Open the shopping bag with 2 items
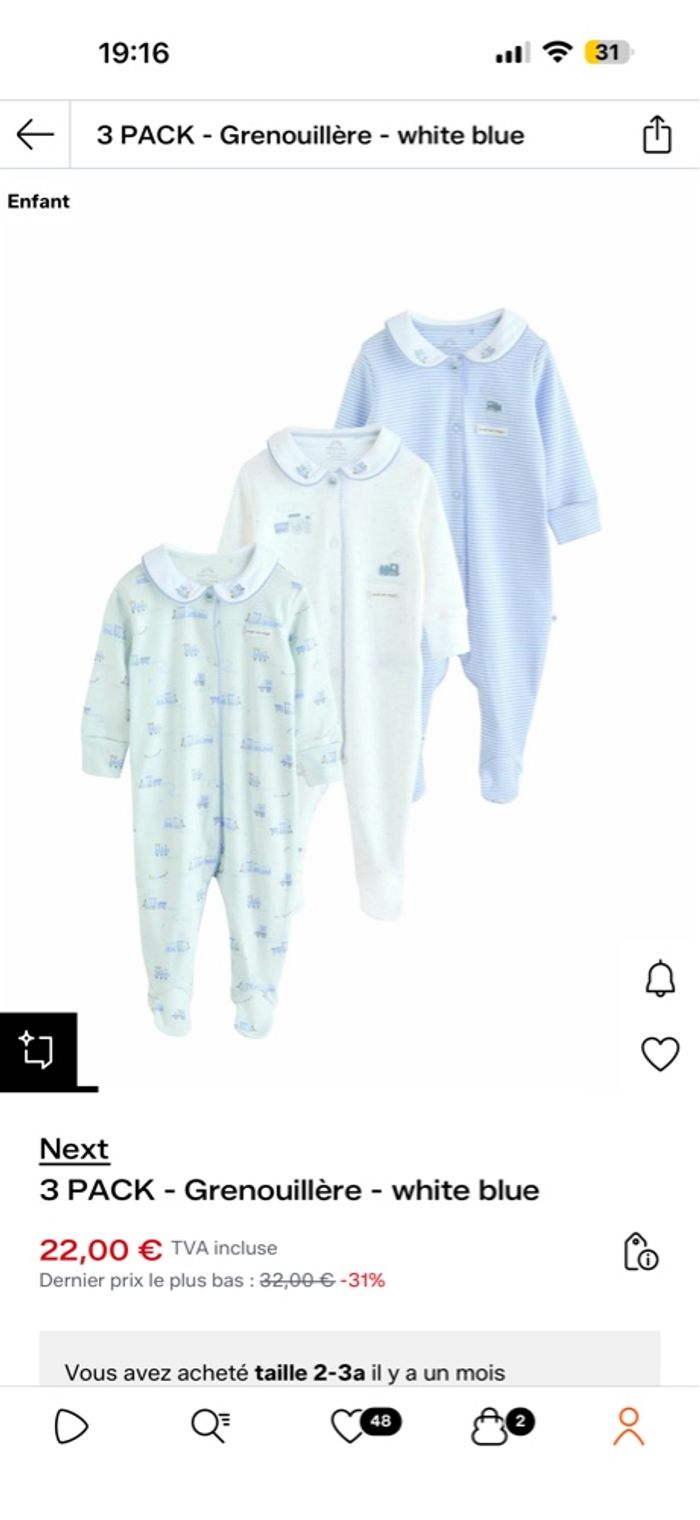The image size is (700, 1520). pos(489,1427)
